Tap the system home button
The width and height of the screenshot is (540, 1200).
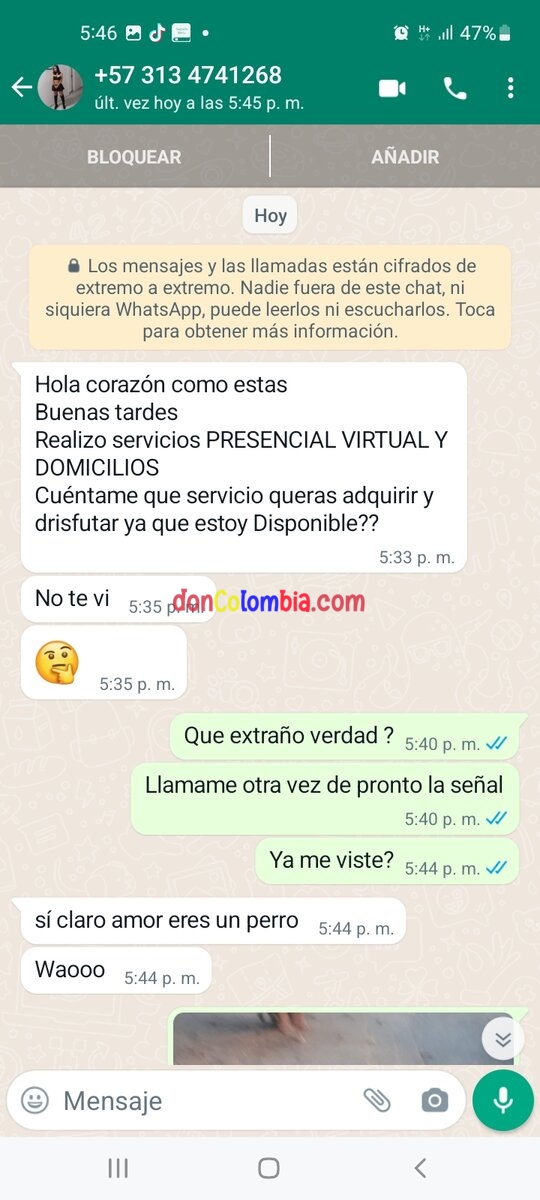tap(268, 1167)
